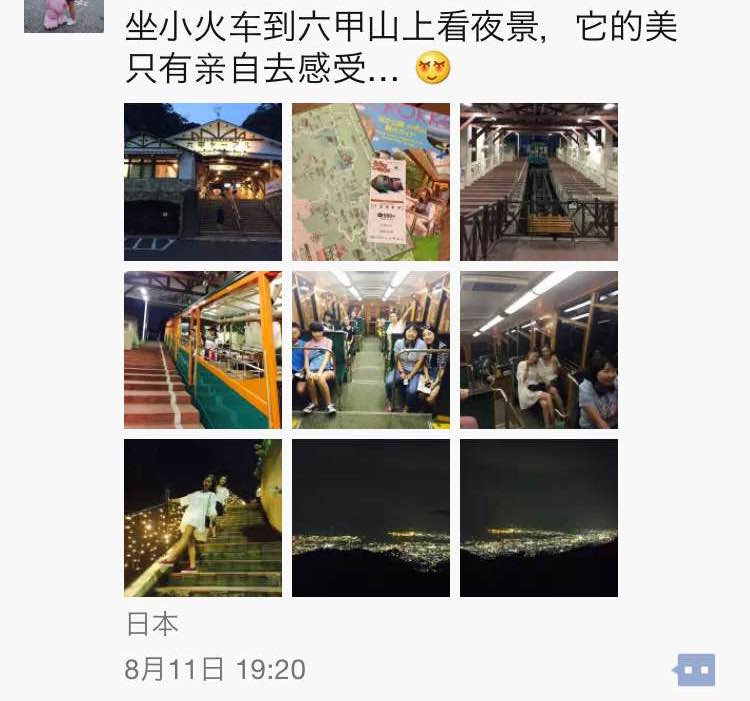View the photo of girls seated inside car
750x701 pixels.
539,350
